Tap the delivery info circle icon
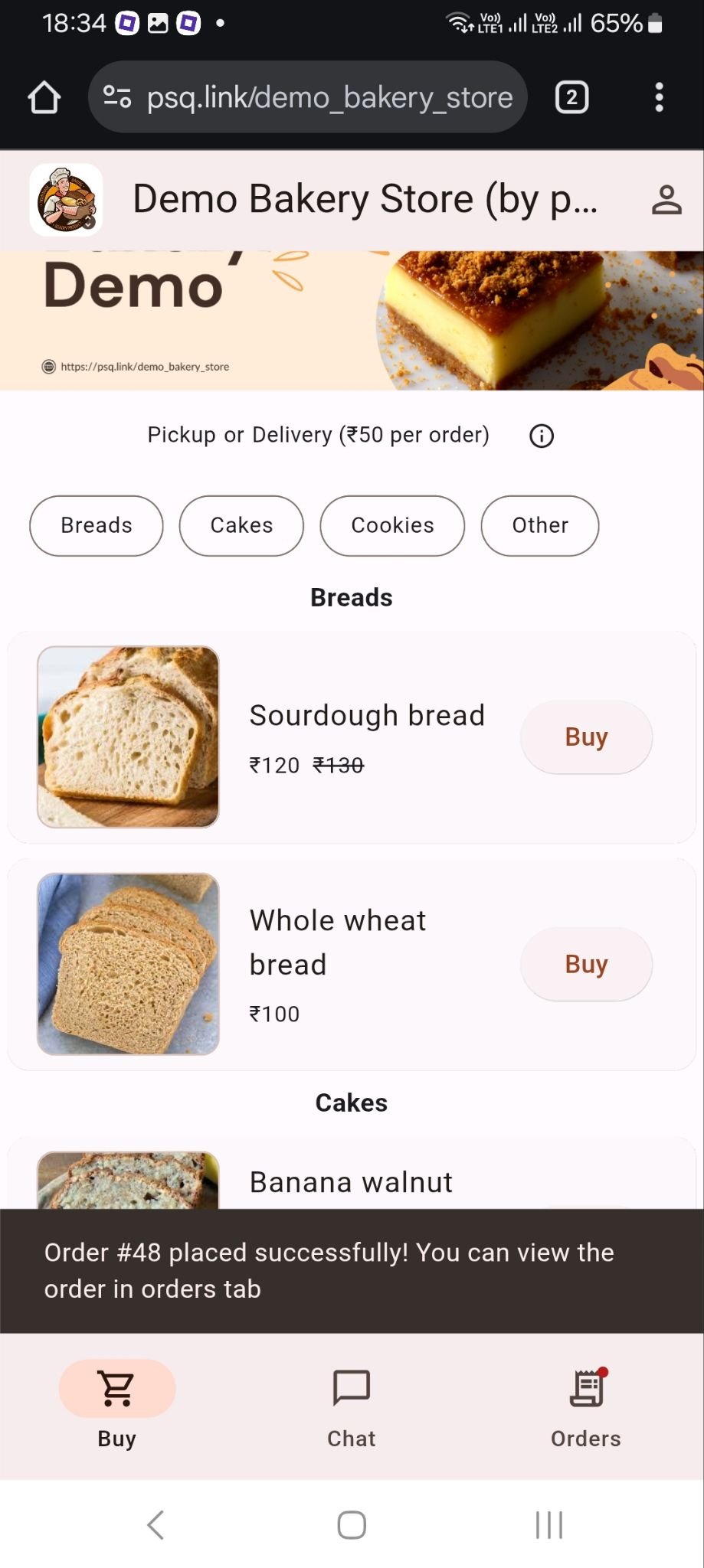 click(541, 436)
